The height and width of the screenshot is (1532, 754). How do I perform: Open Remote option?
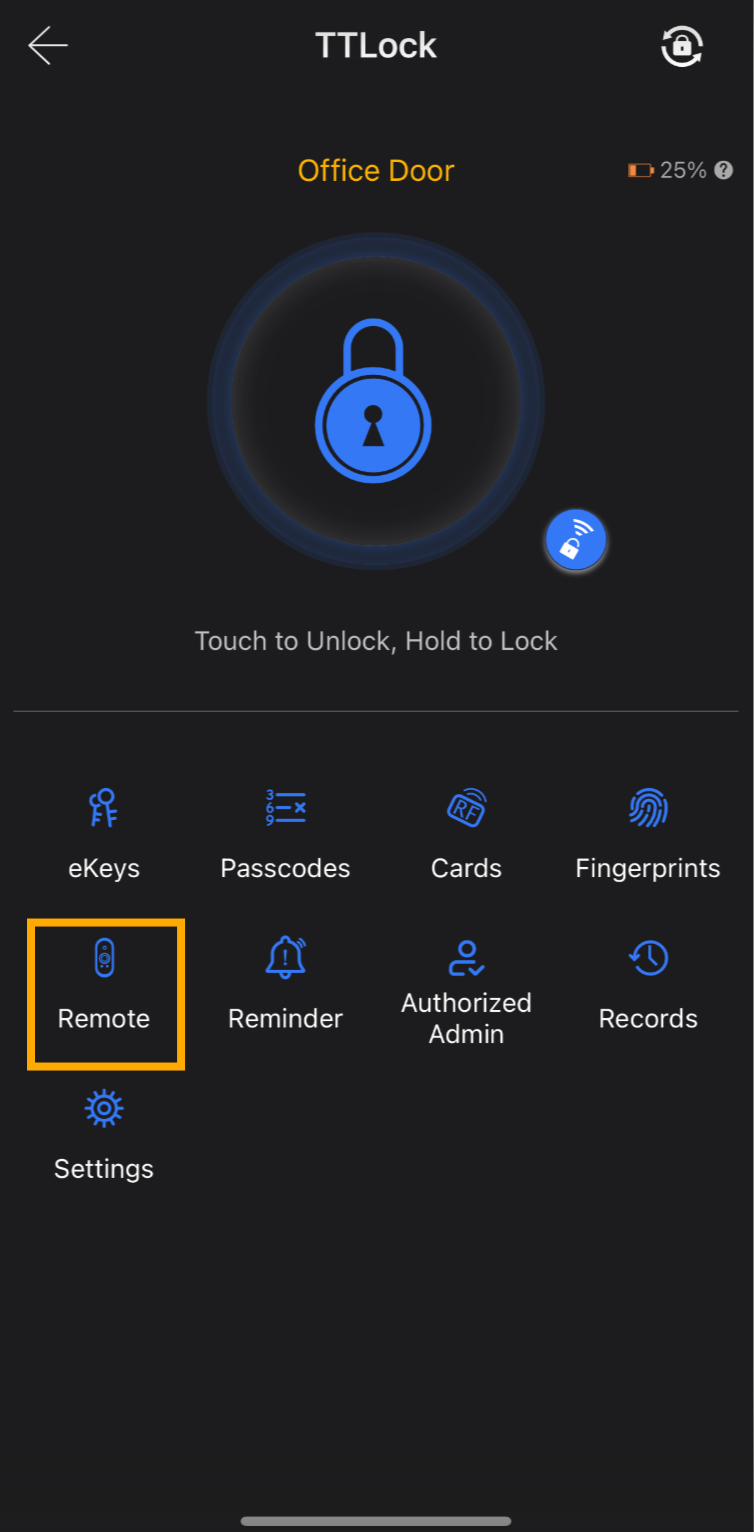click(104, 985)
